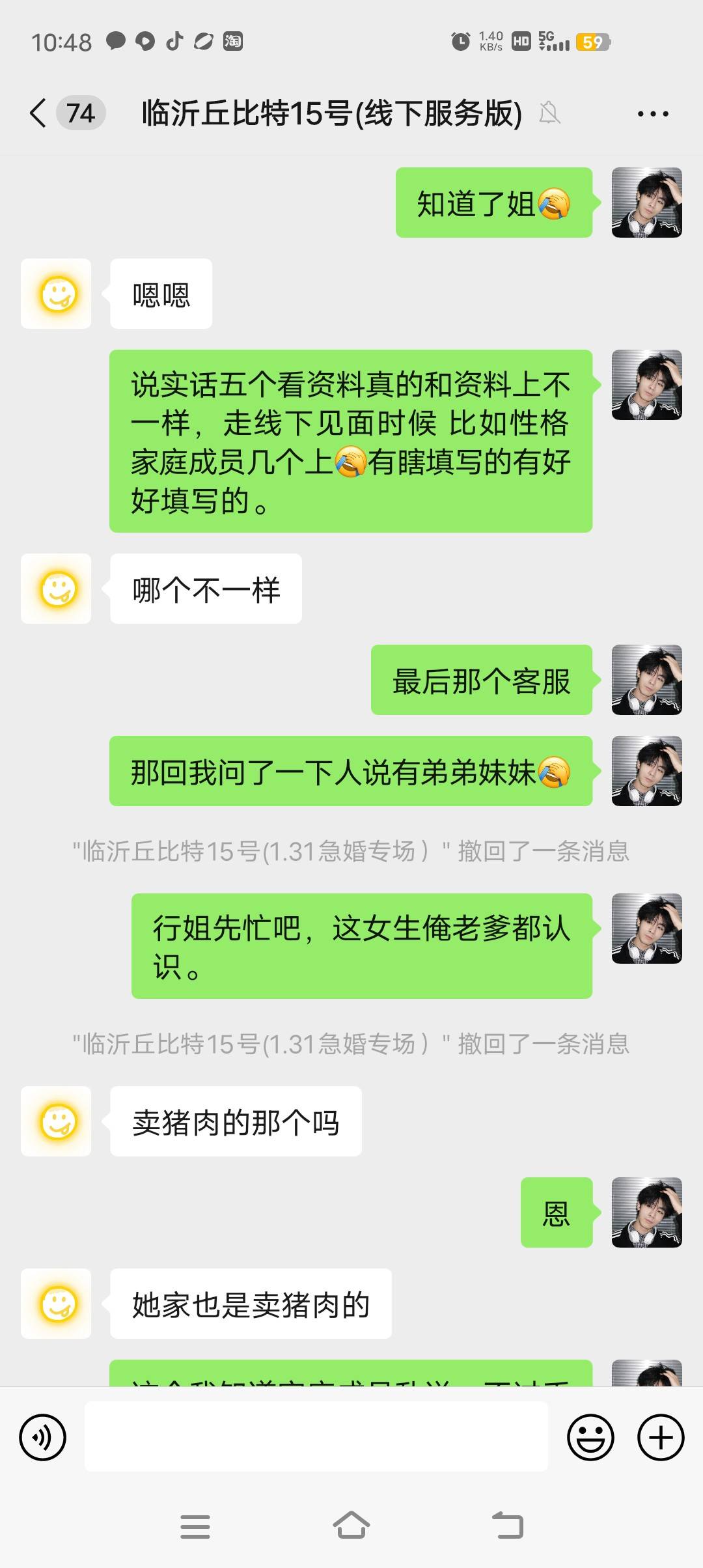Open contact avatar beside 嗯嗯 message

[x=56, y=294]
